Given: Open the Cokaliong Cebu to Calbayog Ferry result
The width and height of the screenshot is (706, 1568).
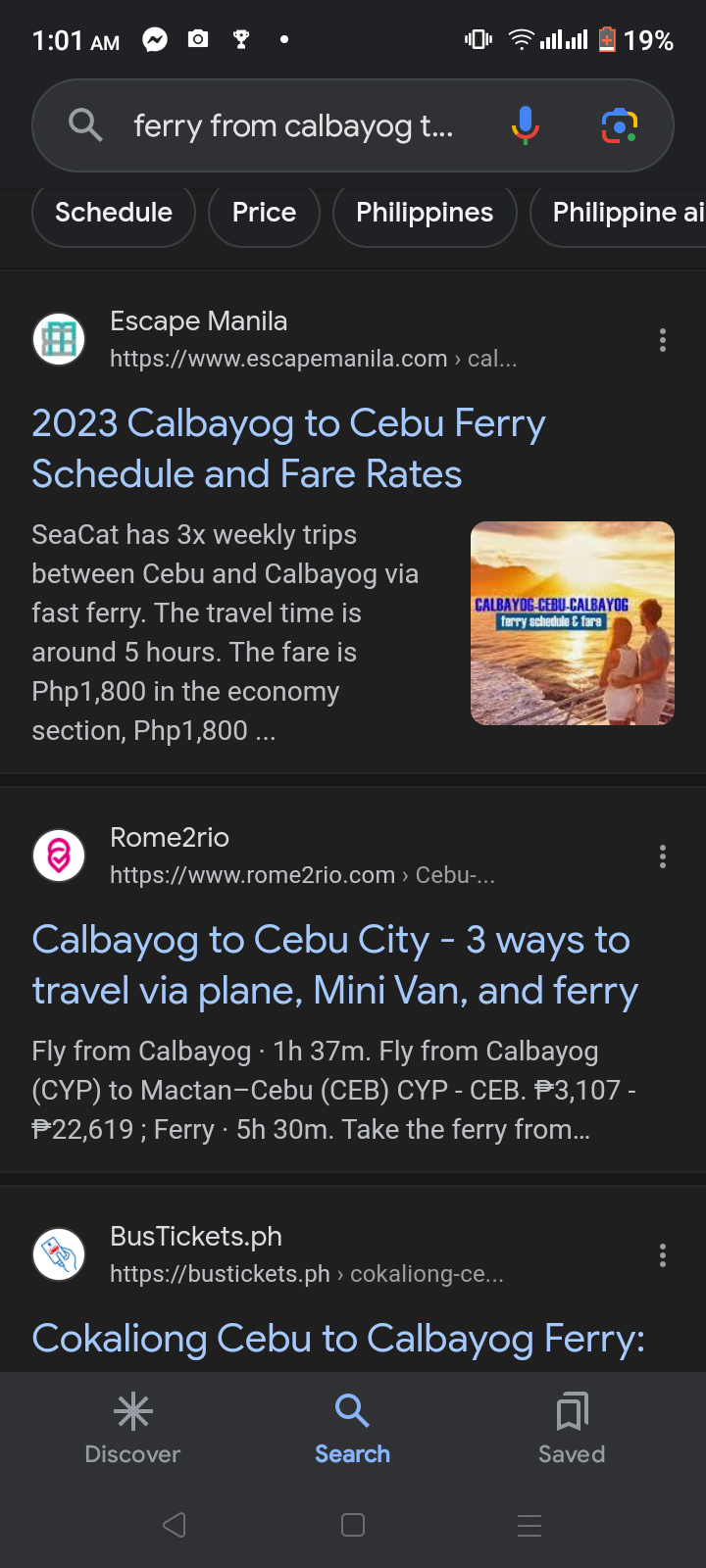Looking at the screenshot, I should click(338, 1339).
